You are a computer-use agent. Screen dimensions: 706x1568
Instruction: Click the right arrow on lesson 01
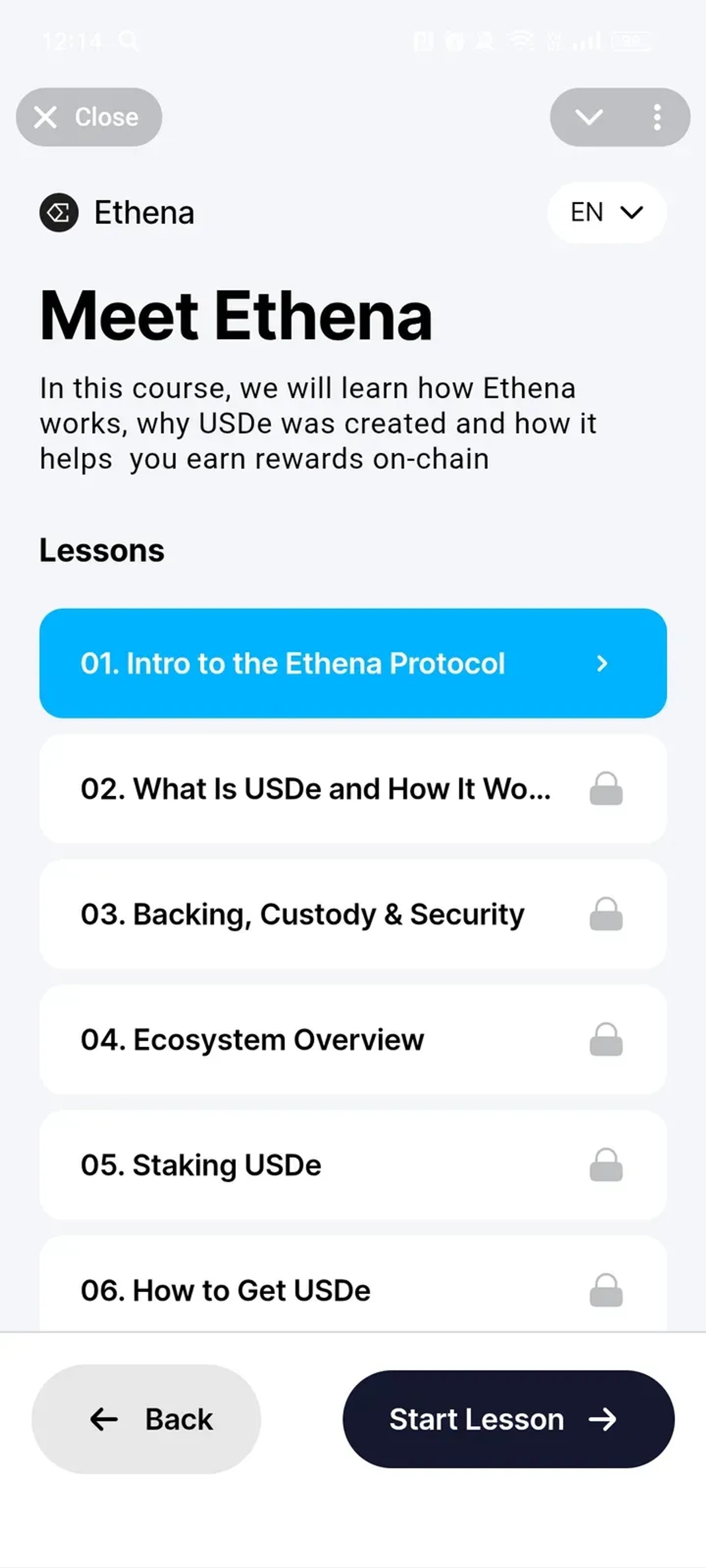603,663
